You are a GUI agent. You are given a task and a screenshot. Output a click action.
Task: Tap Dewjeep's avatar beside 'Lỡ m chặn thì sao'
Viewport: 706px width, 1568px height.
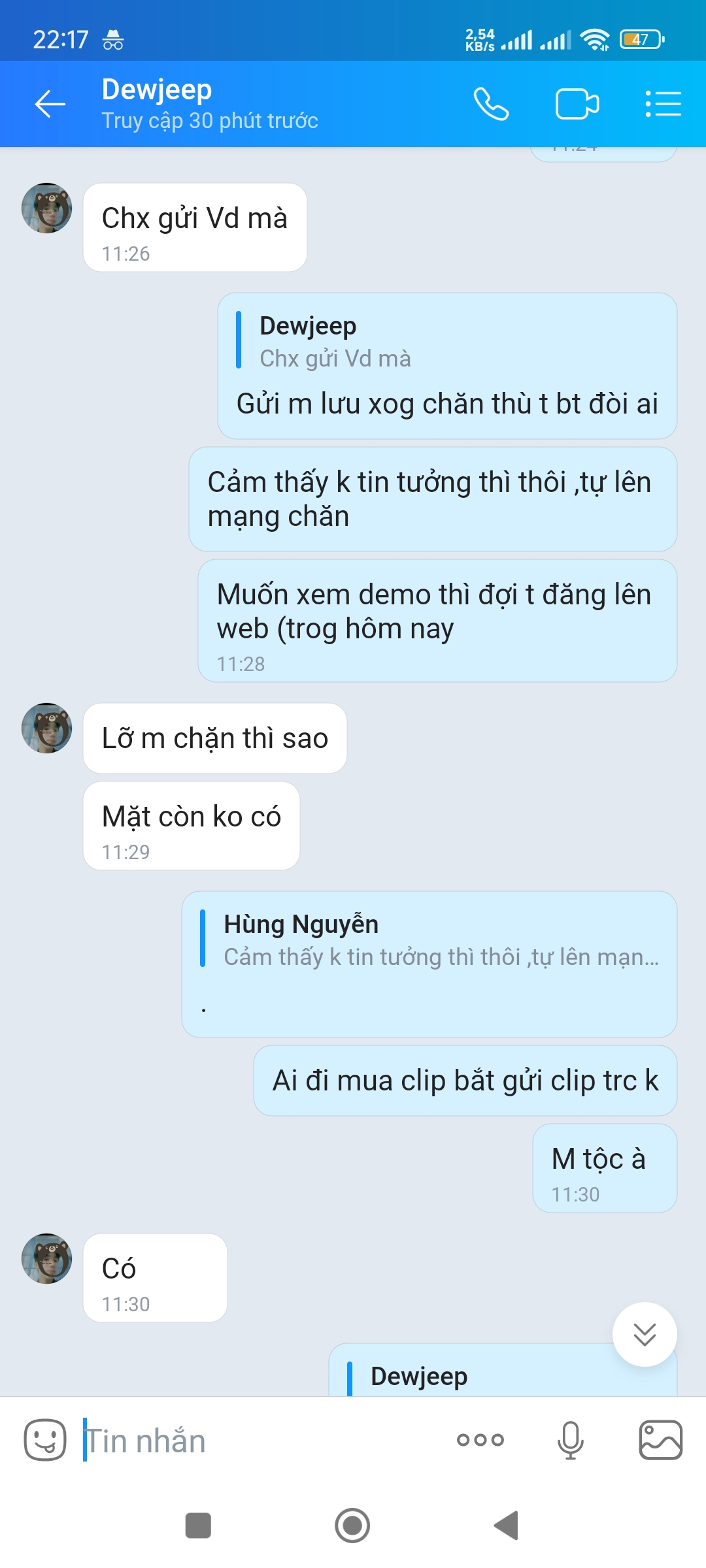[x=46, y=728]
